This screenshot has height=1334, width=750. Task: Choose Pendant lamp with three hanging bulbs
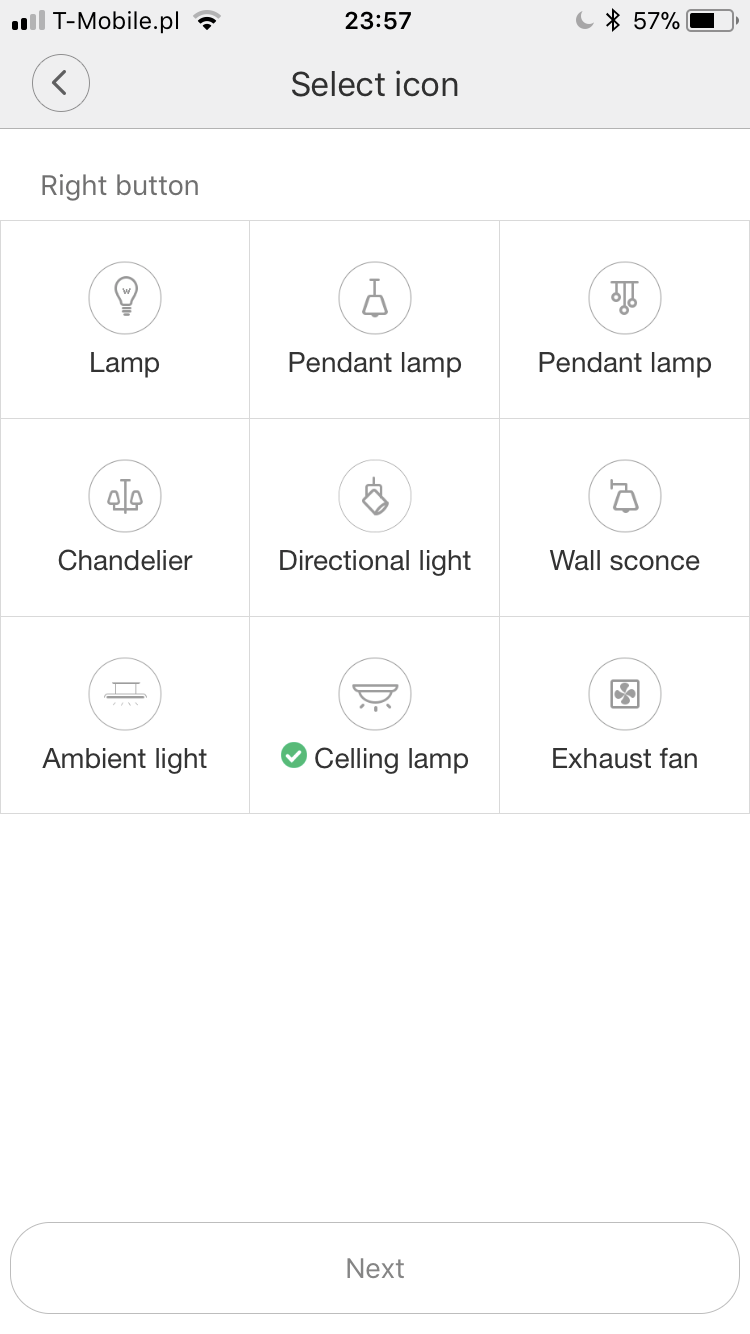[x=625, y=298]
